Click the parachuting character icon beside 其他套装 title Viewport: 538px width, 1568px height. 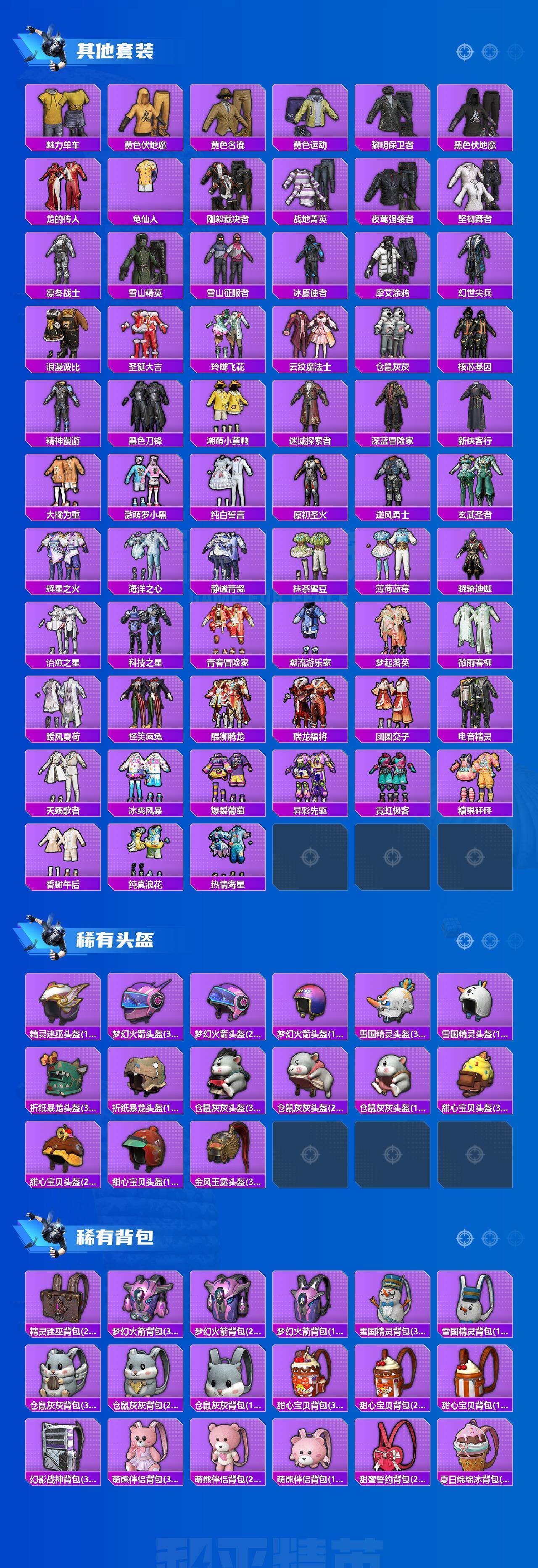point(52,46)
